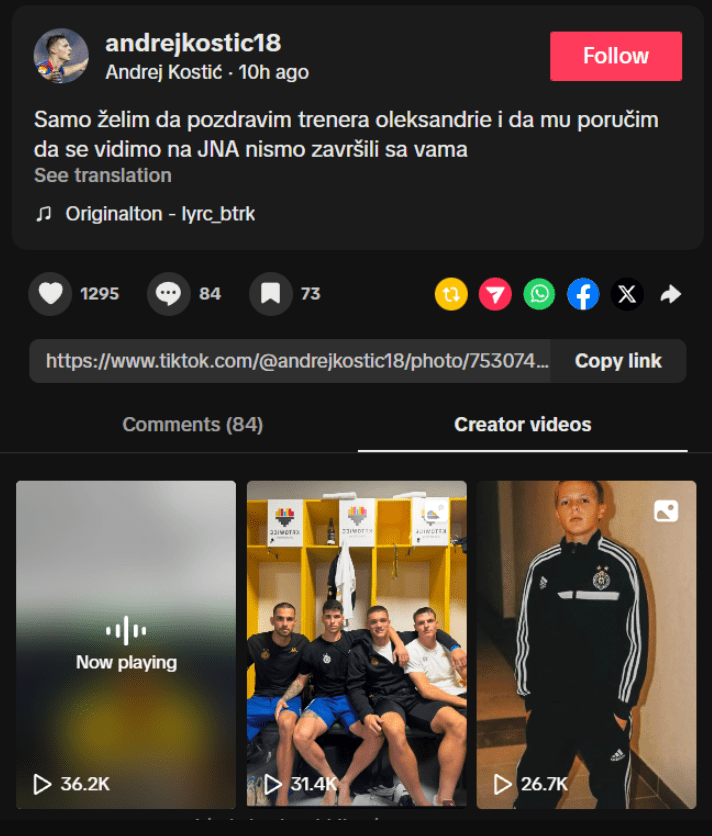The width and height of the screenshot is (712, 836).
Task: Follow andrejkostic18
Action: point(615,56)
